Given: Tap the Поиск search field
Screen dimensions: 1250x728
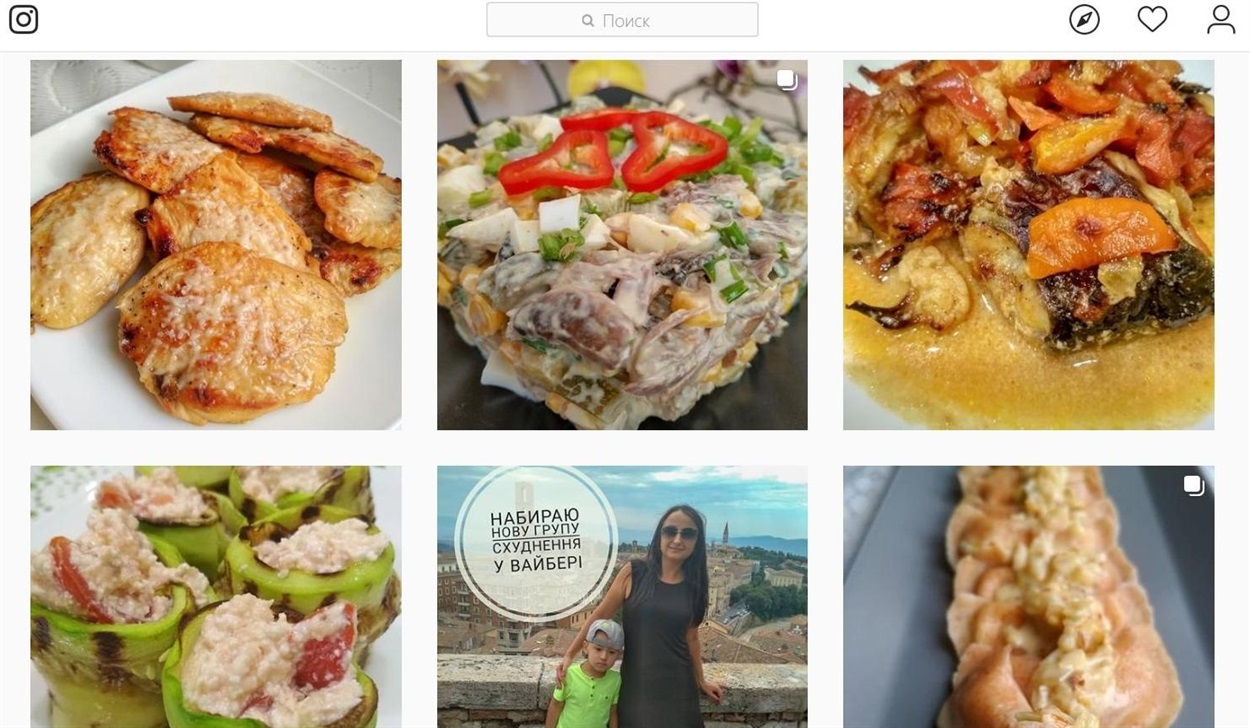Looking at the screenshot, I should [x=622, y=20].
